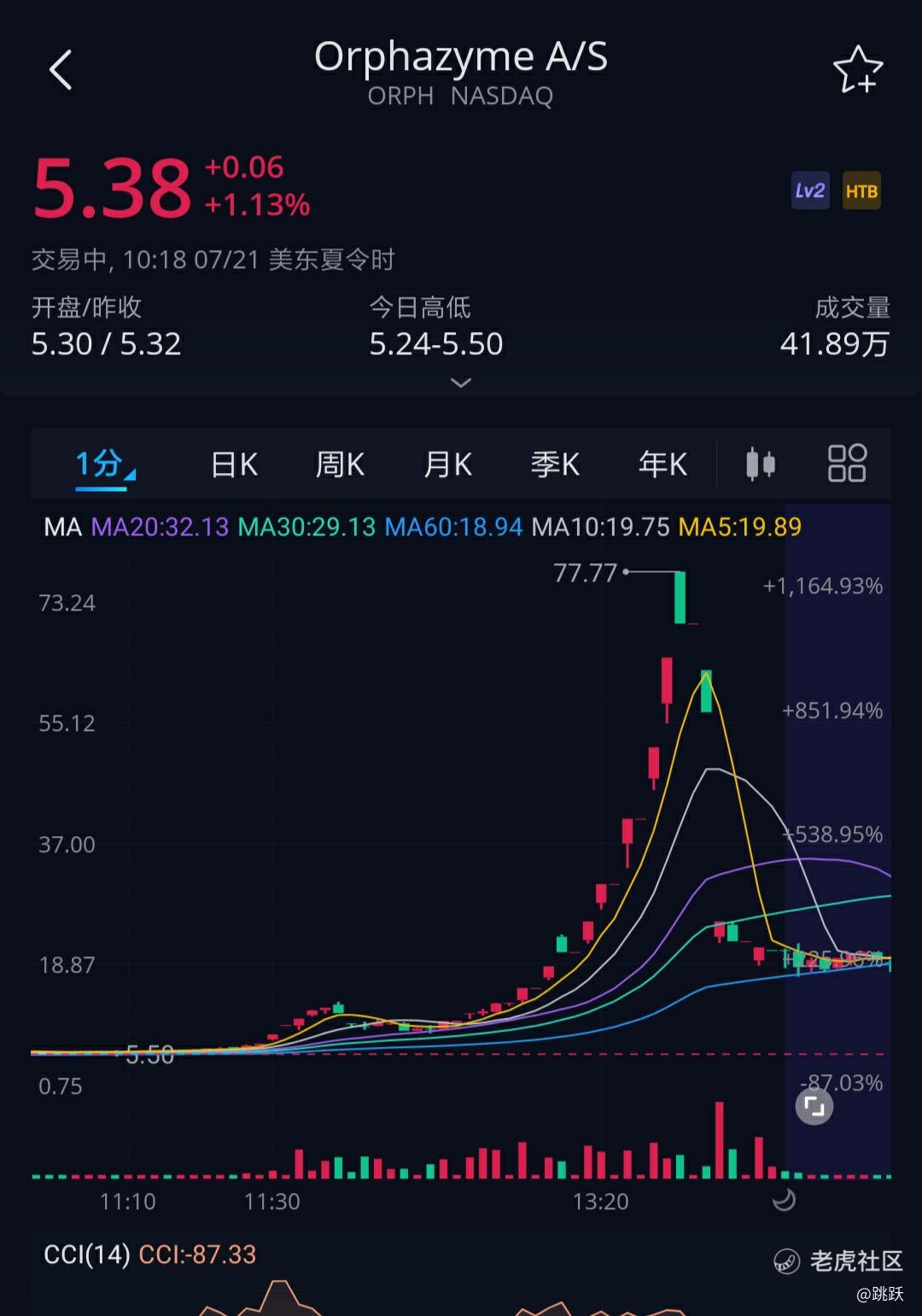This screenshot has width=922, height=1316.
Task: Switch to the 周K chart
Action: (340, 465)
